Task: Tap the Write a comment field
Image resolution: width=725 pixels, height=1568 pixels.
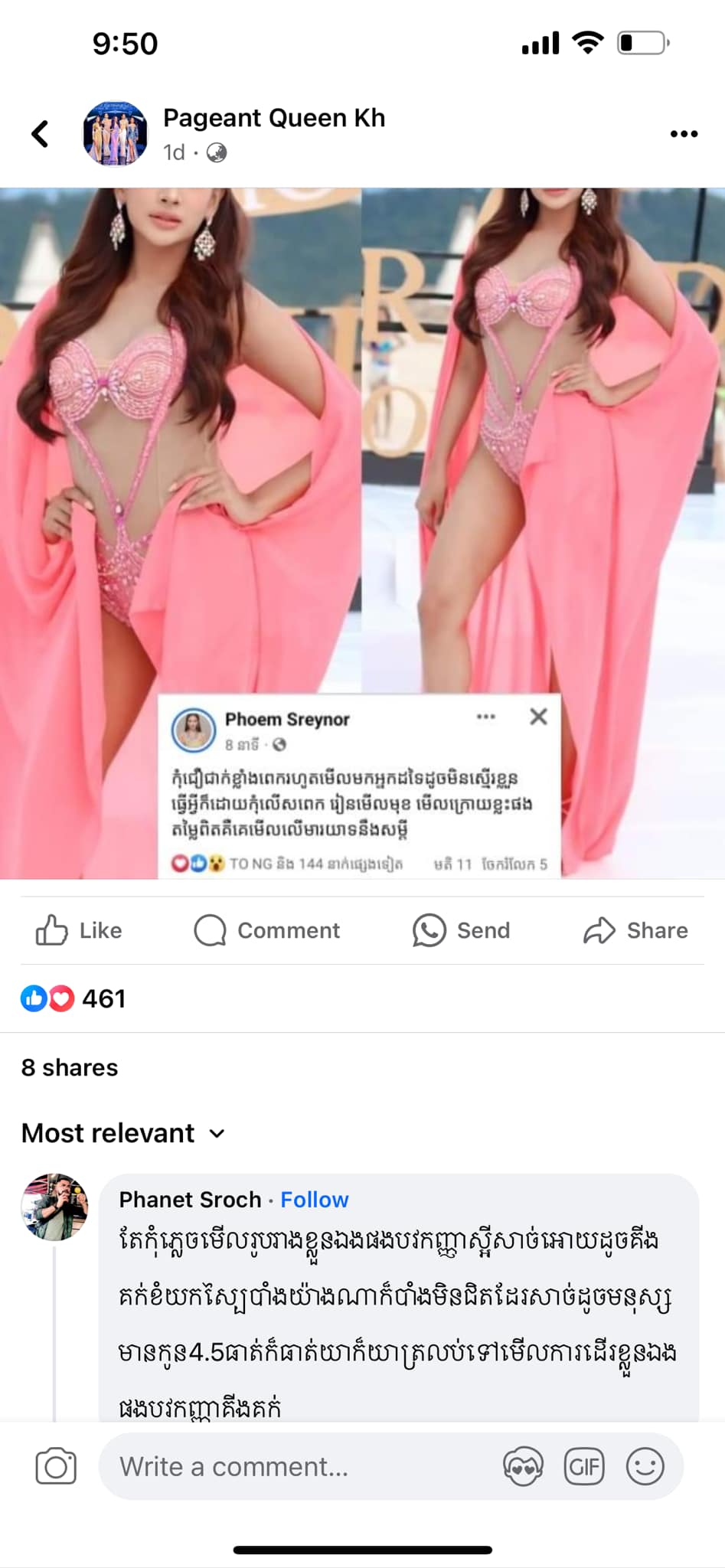Action: [299, 1466]
